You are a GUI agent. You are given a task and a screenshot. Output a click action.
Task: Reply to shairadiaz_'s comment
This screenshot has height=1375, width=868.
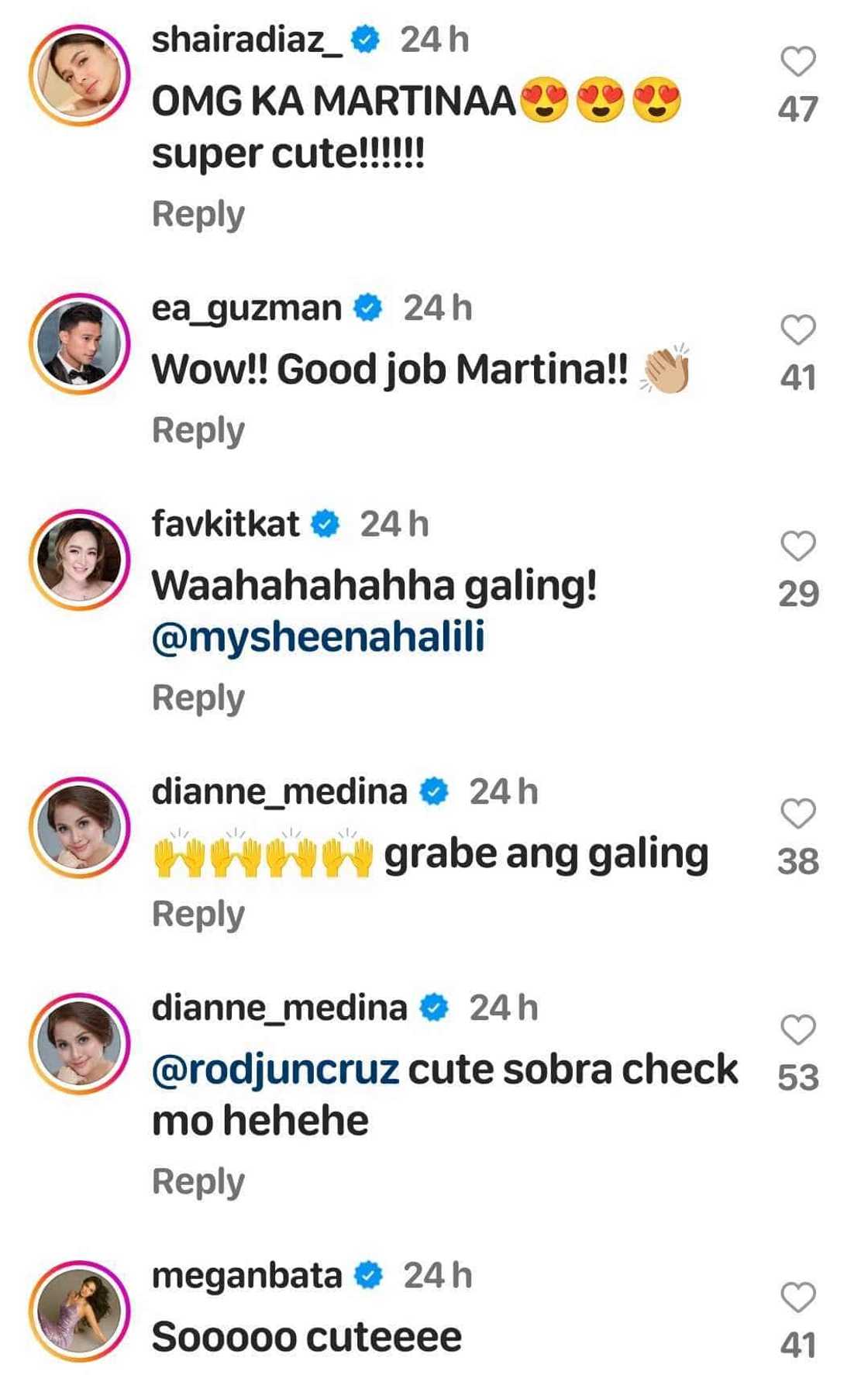(198, 215)
